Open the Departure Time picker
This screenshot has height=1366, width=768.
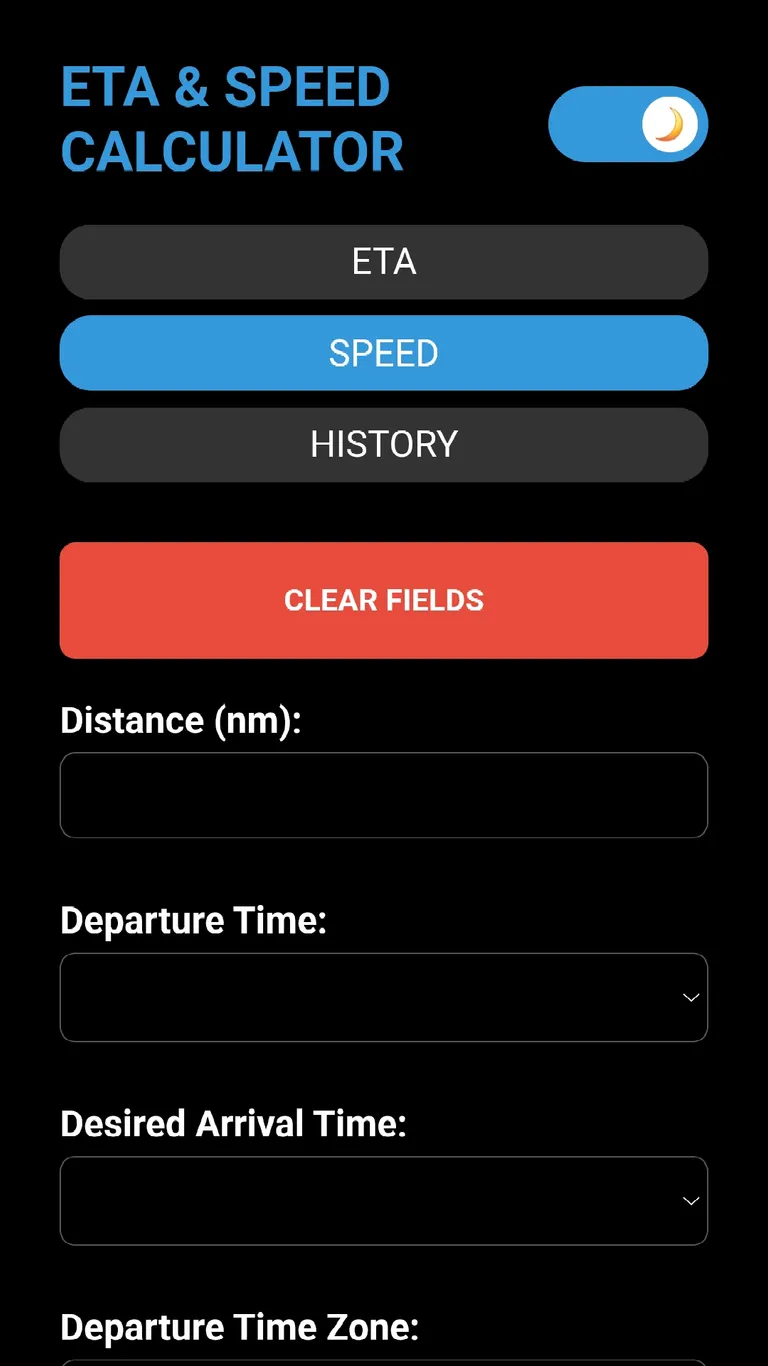[x=384, y=997]
